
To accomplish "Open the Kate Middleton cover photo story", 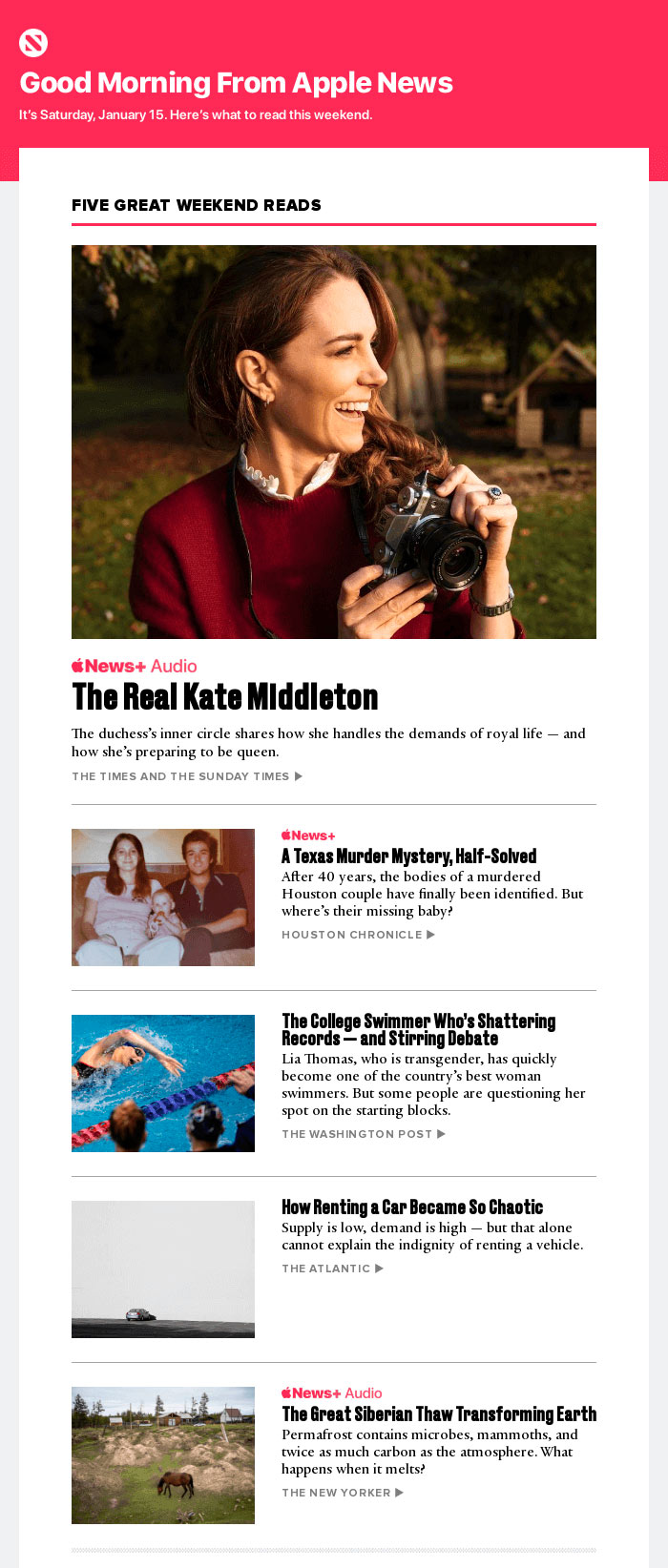I will click(334, 442).
